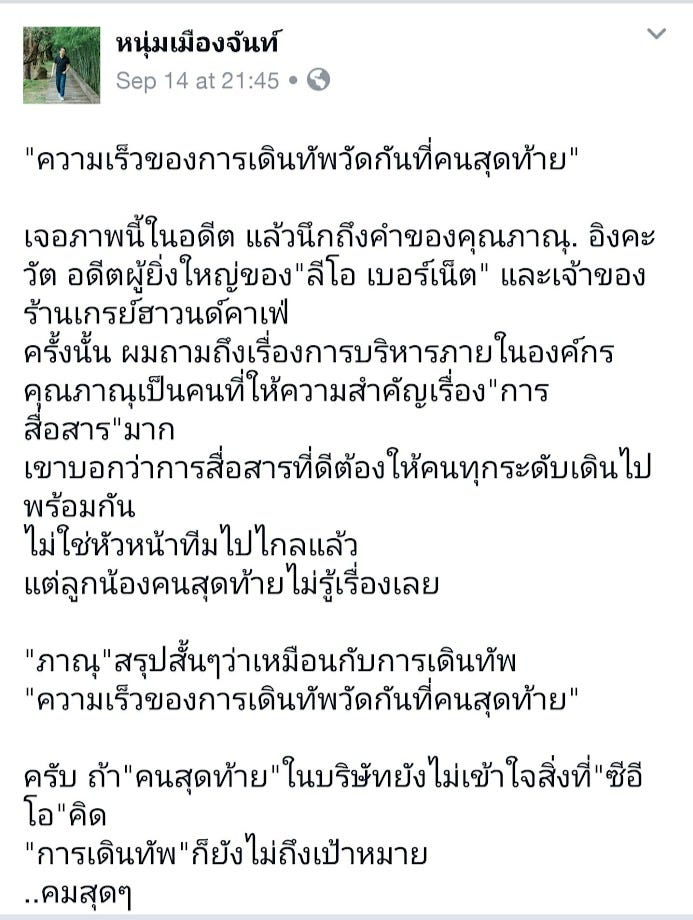
Task: Open หนุ่มเมืองจันท์ profile picture
Action: coord(62,65)
